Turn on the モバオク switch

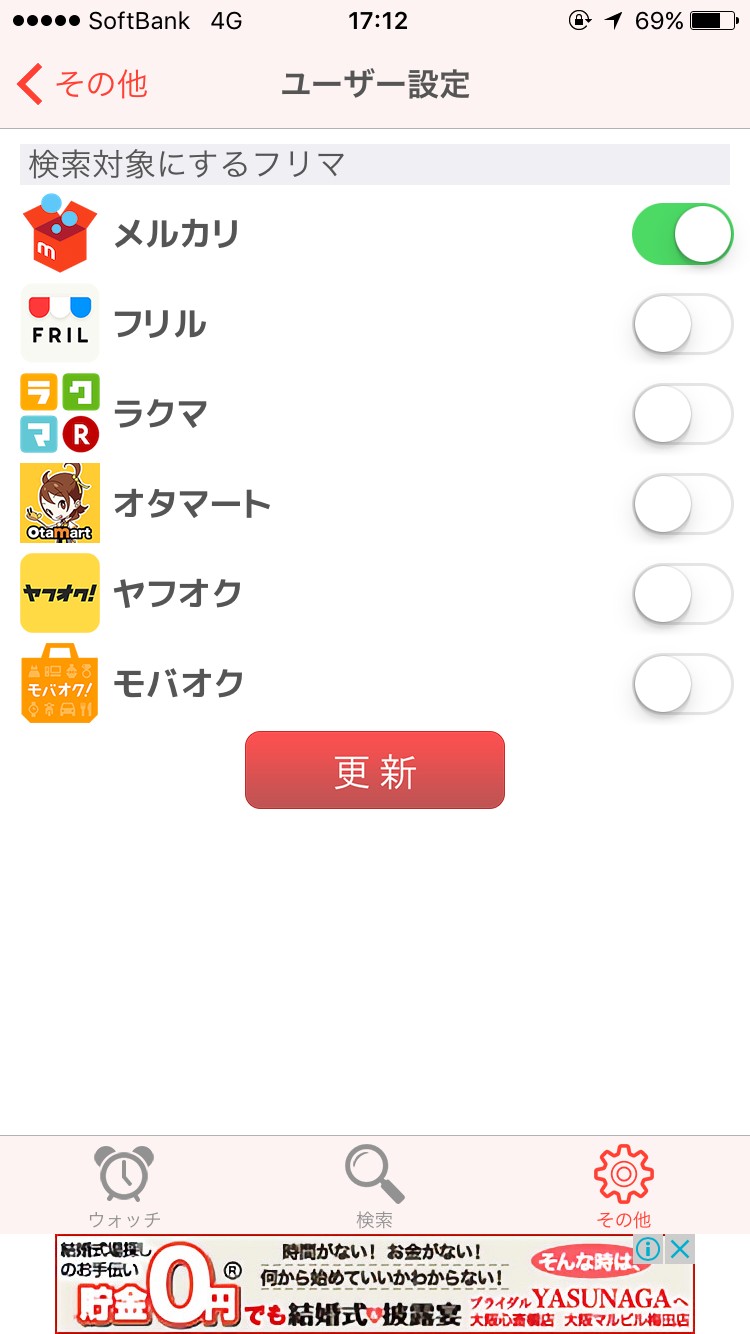[682, 684]
